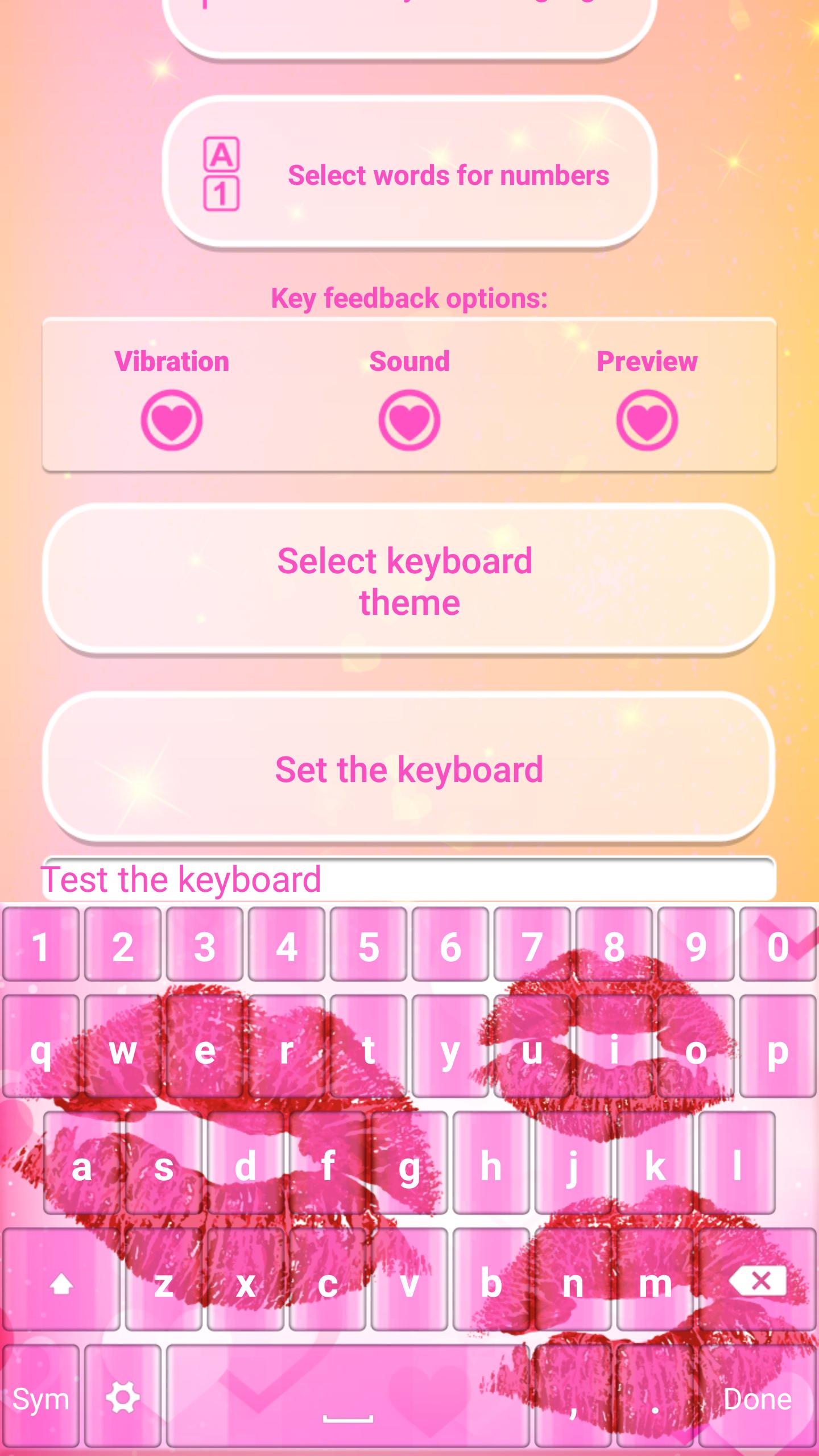The image size is (819, 1456).
Task: Hit the backspace key on the keyboard
Action: pos(758,1279)
